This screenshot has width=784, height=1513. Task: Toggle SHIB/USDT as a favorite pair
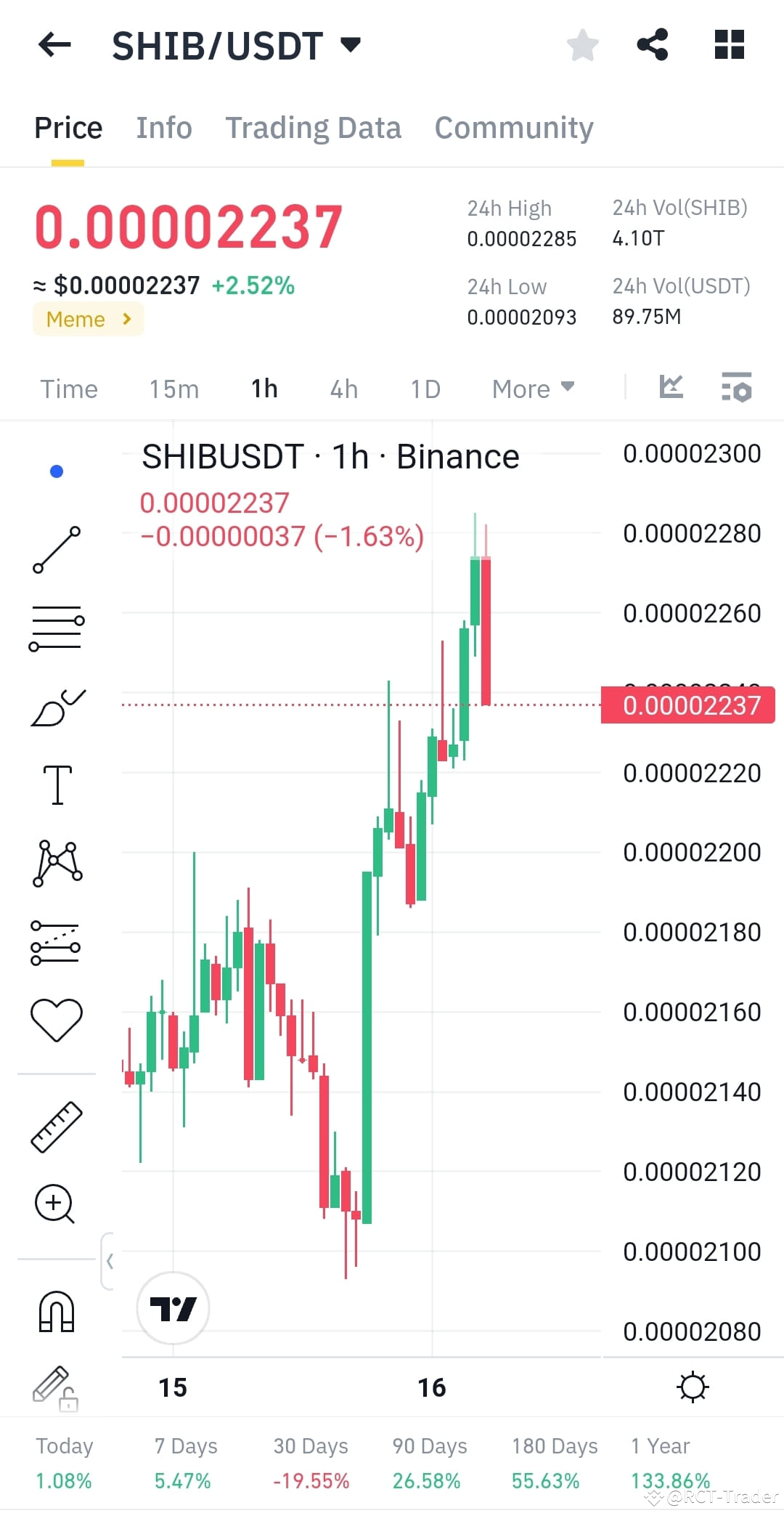pyautogui.click(x=583, y=45)
